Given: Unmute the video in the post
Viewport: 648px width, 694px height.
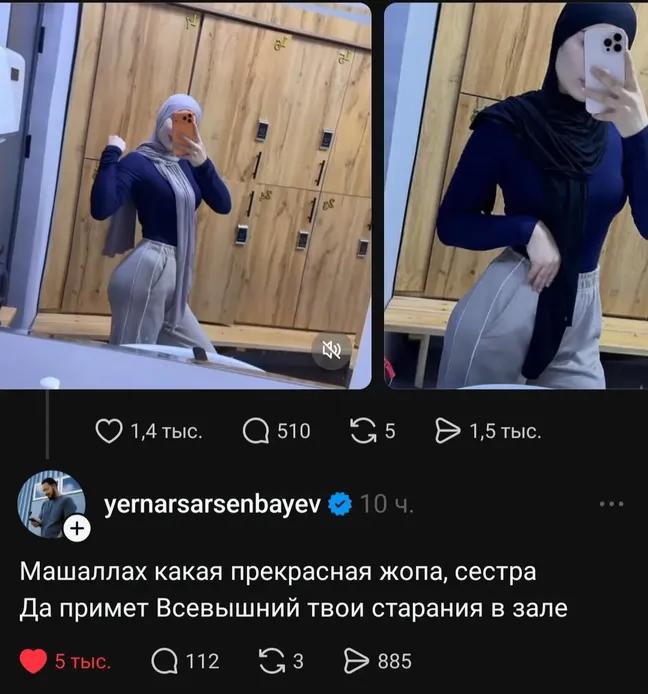Looking at the screenshot, I should (330, 350).
